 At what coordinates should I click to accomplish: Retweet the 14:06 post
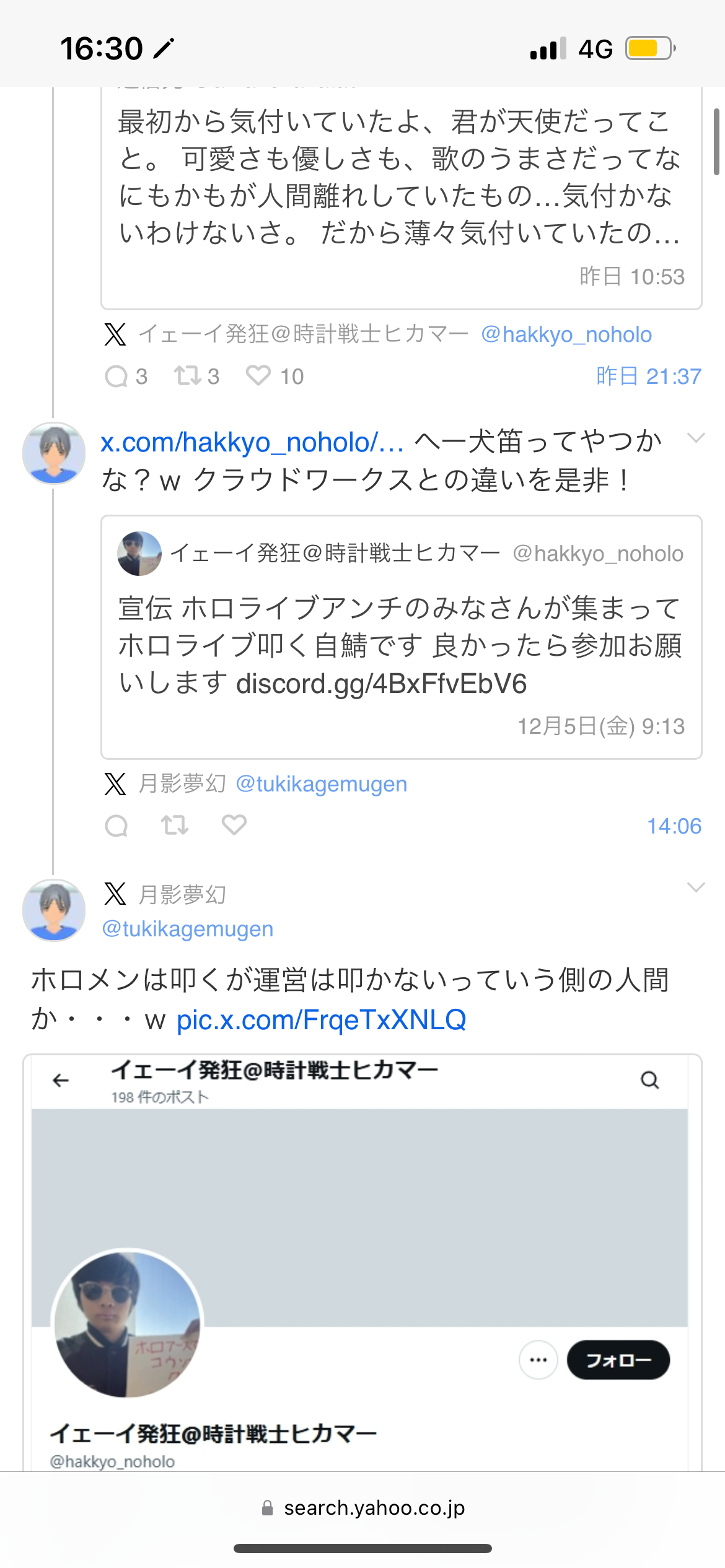[175, 825]
